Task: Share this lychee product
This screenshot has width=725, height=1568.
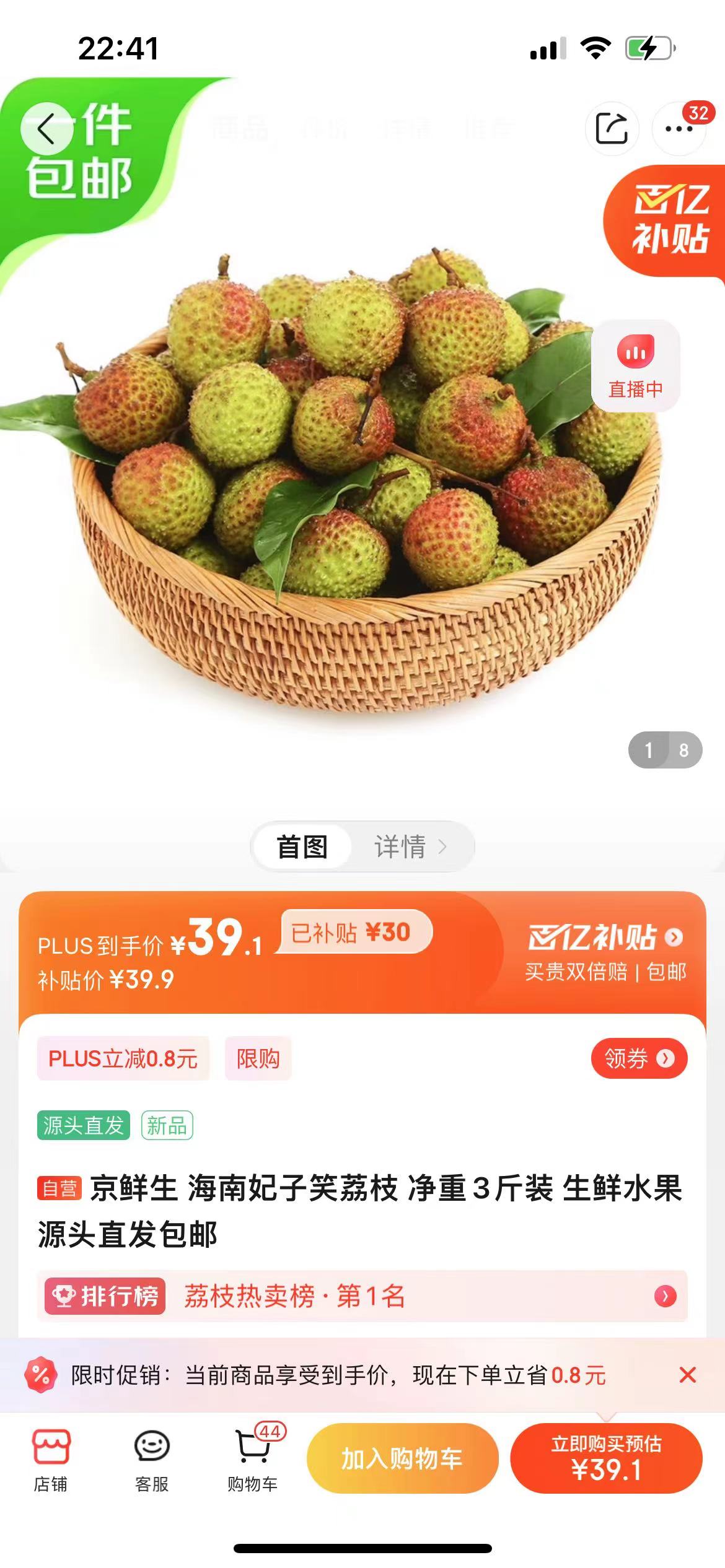Action: [x=612, y=129]
